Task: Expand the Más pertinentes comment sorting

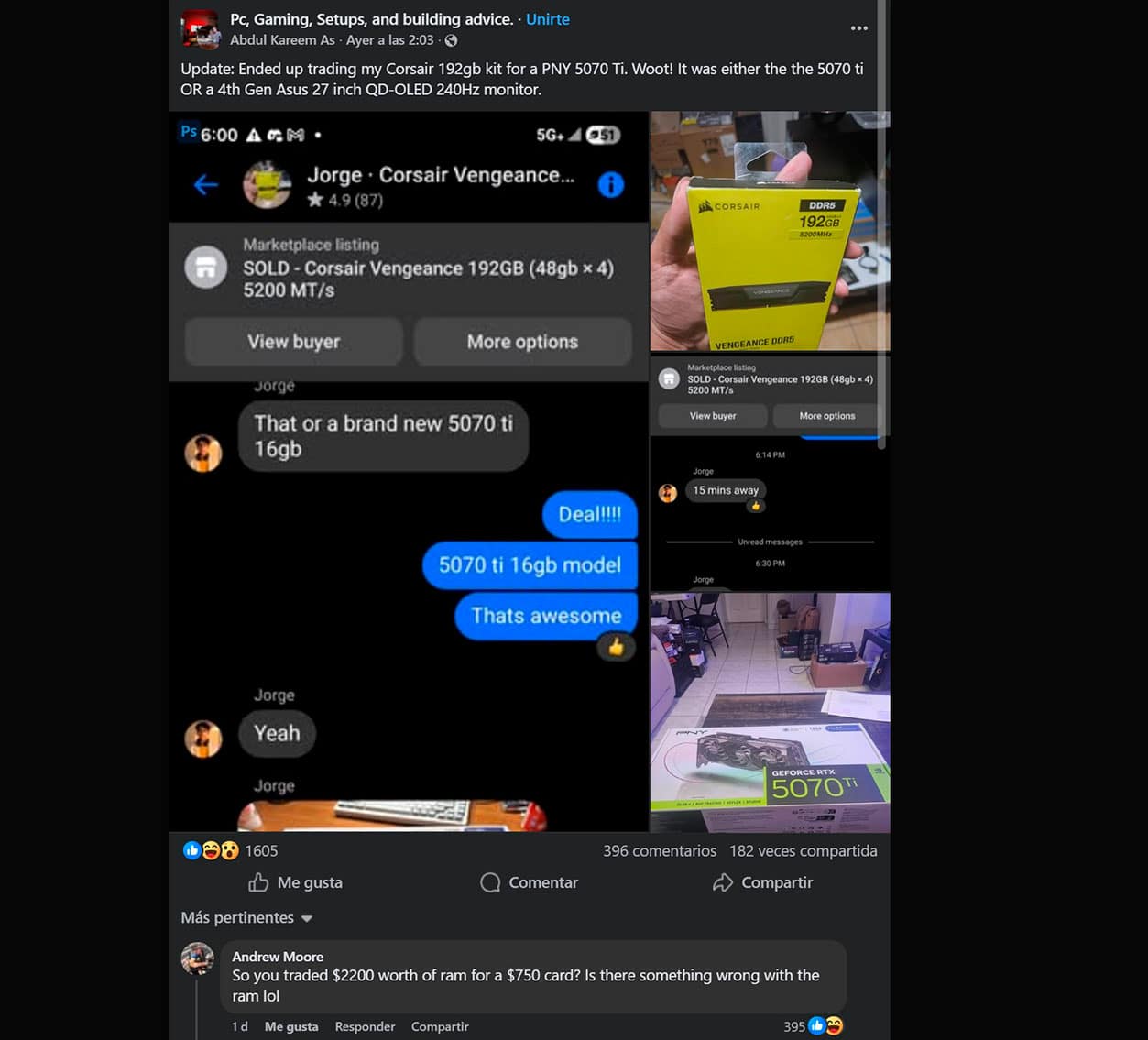Action: 246,918
